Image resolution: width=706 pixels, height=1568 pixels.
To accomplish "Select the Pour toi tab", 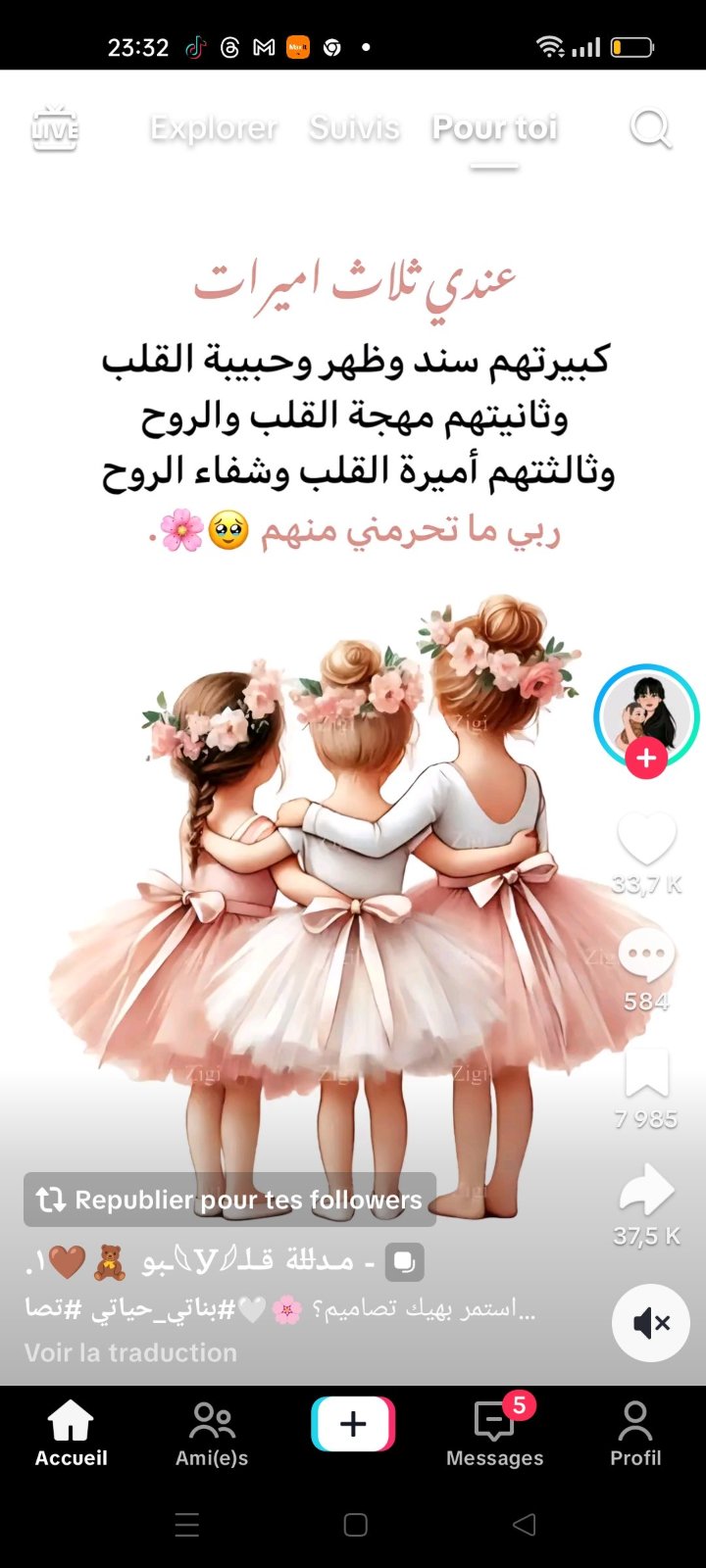I will 494,128.
